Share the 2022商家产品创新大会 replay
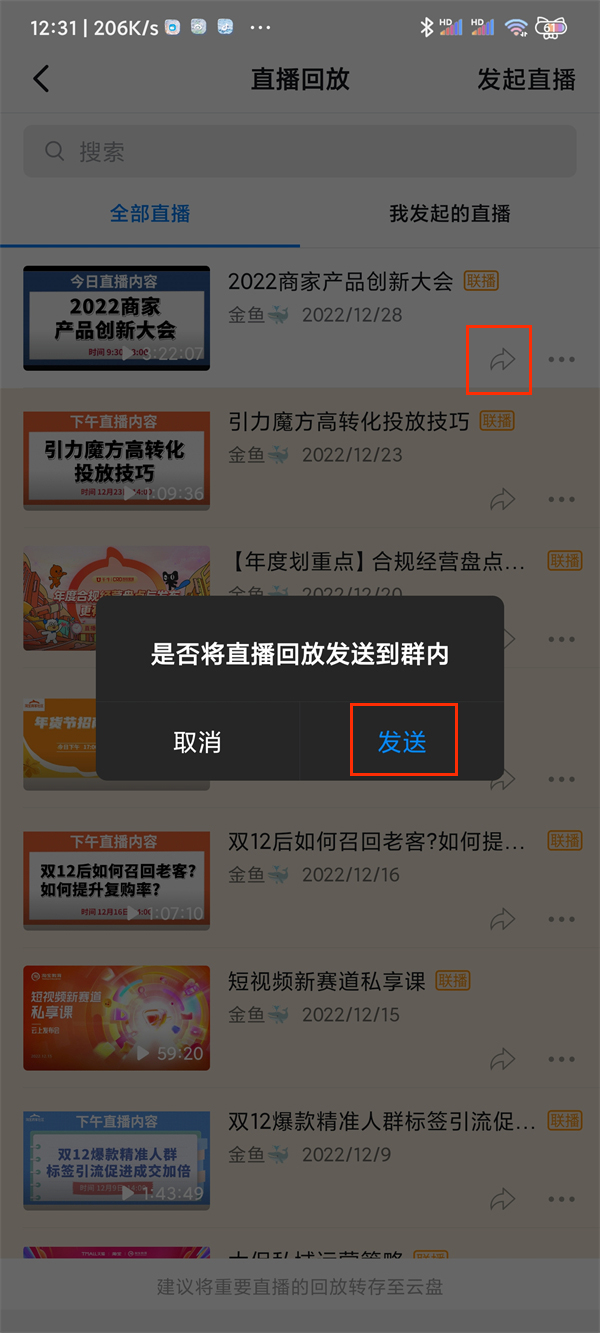 [x=502, y=360]
